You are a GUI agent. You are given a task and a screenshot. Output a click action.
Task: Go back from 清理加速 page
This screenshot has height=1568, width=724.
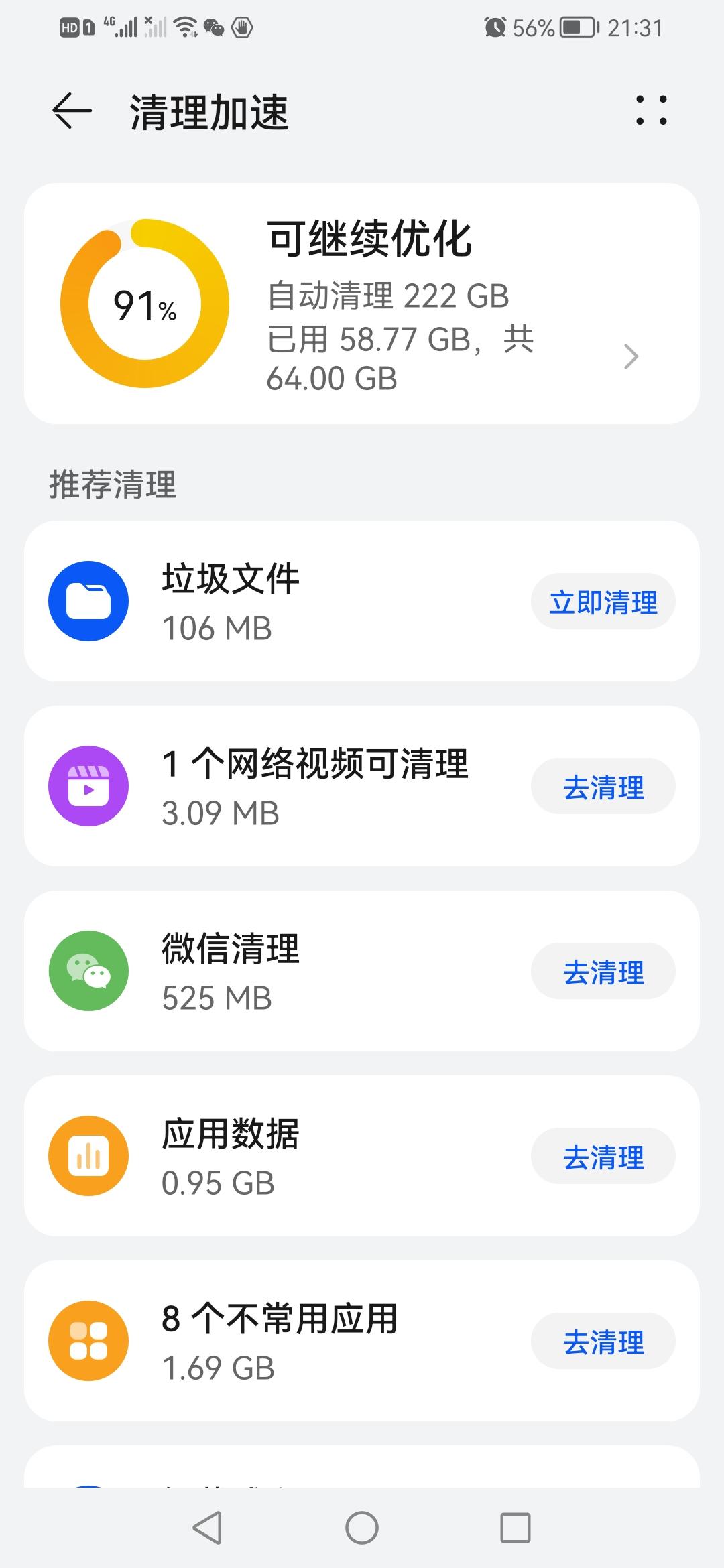coord(72,111)
